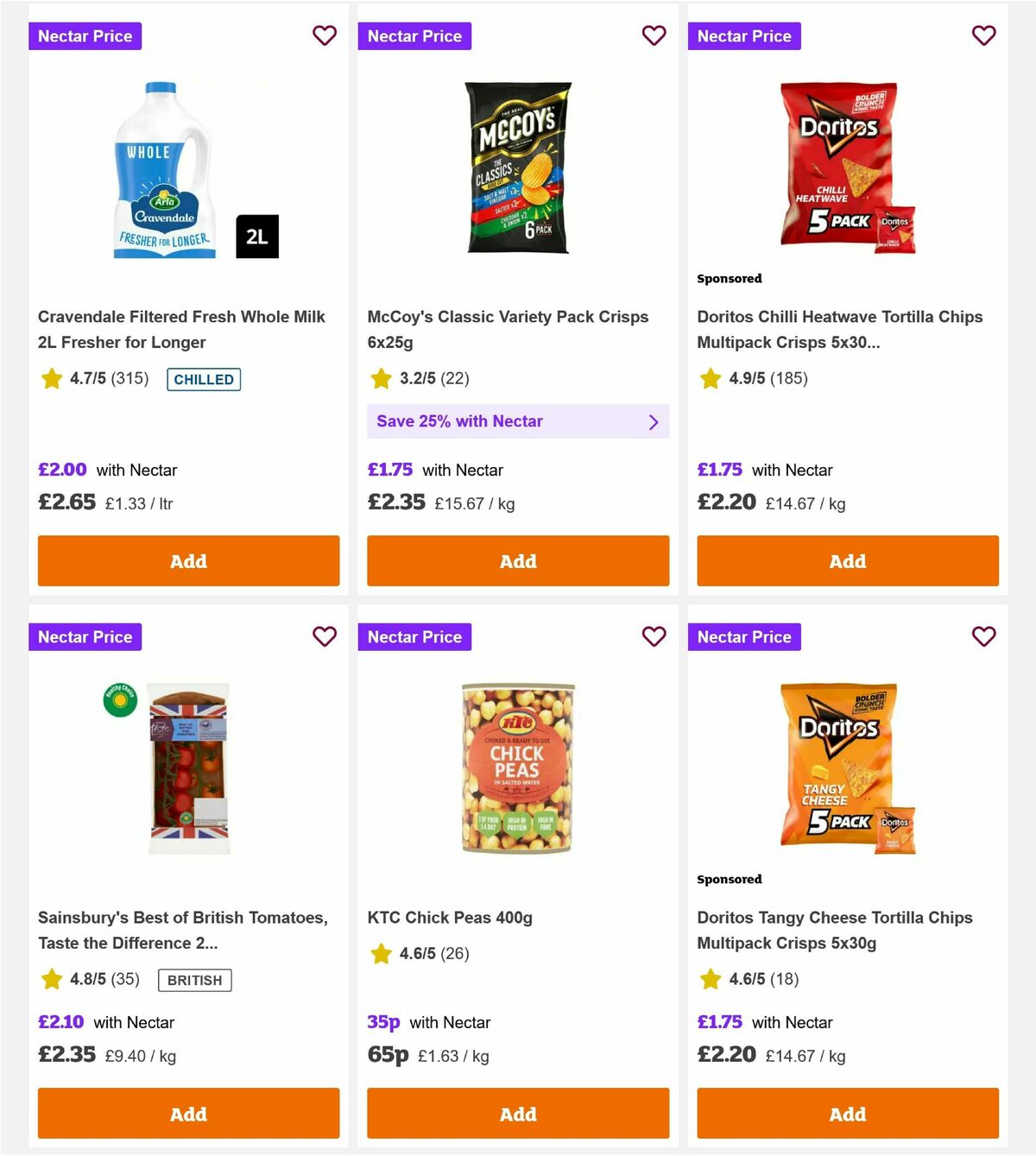Favourite the Best of British Tomatoes

(x=325, y=636)
